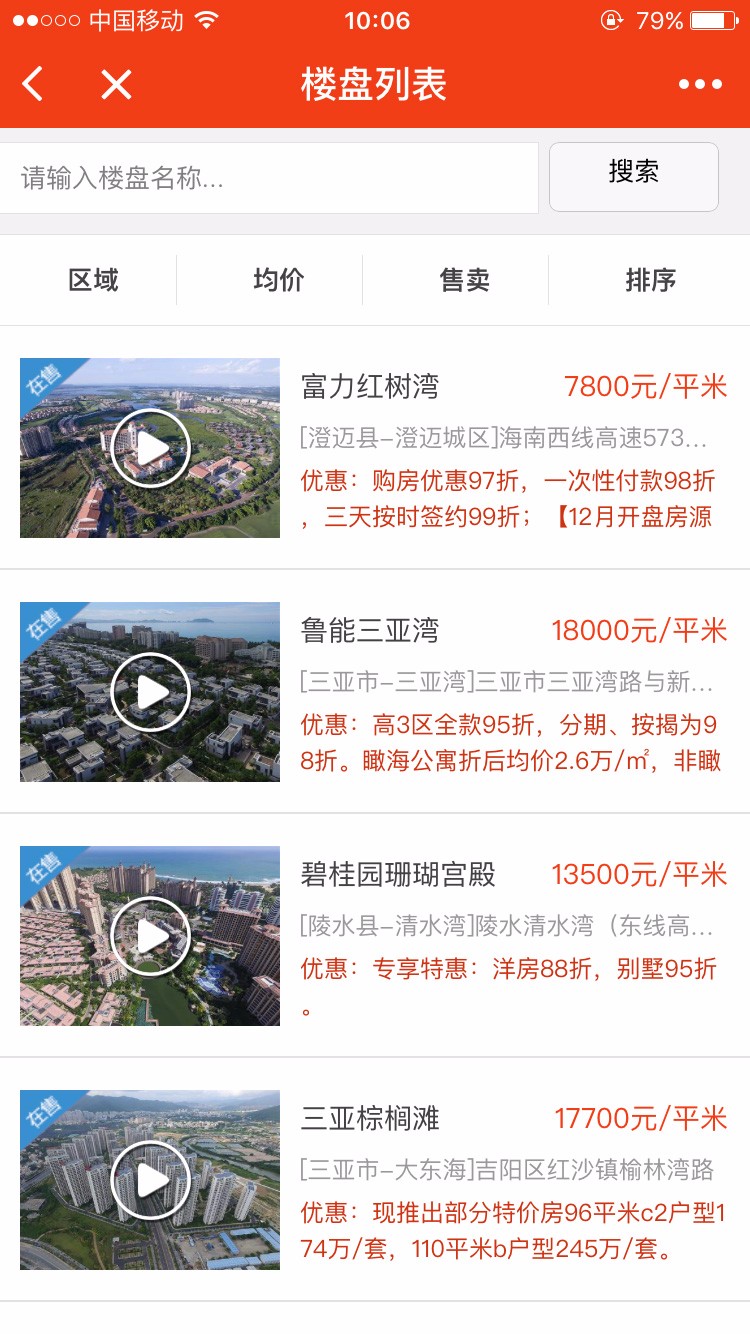This screenshot has width=750, height=1334.
Task: Open the three-dot overflow menu
Action: coord(700,84)
